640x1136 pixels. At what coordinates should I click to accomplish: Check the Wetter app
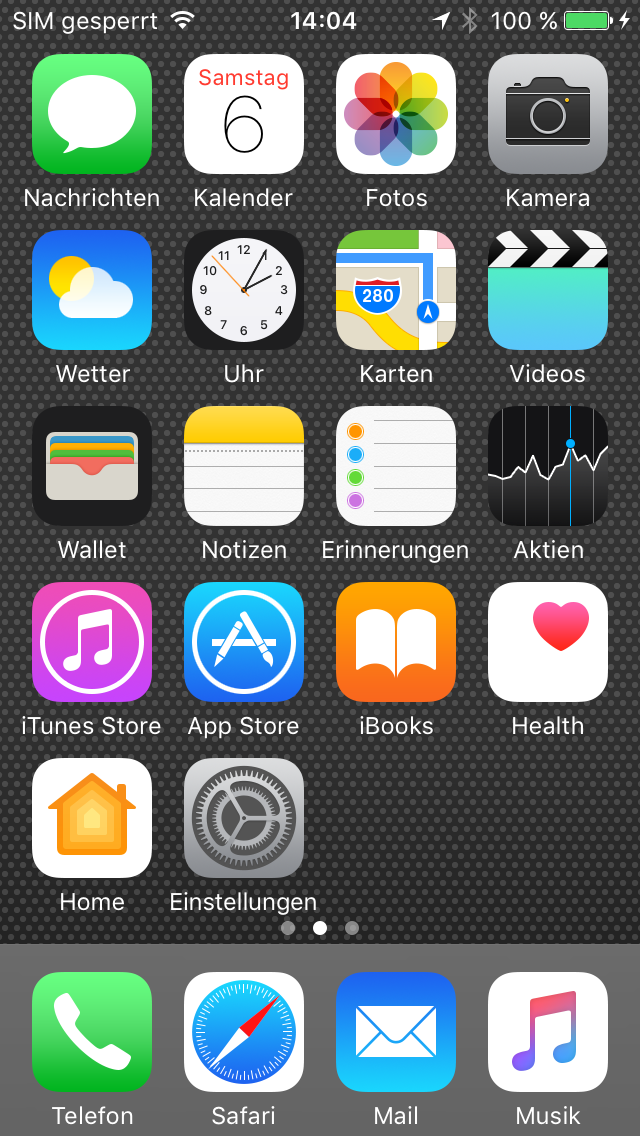(x=92, y=290)
